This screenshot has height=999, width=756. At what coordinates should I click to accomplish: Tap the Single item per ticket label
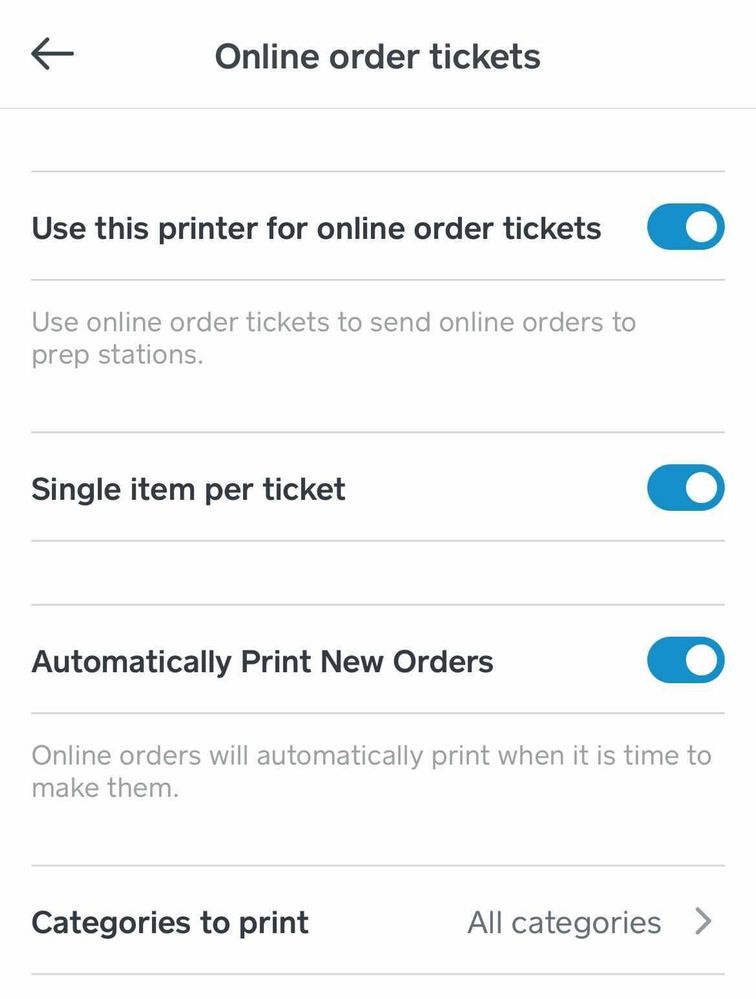point(190,488)
